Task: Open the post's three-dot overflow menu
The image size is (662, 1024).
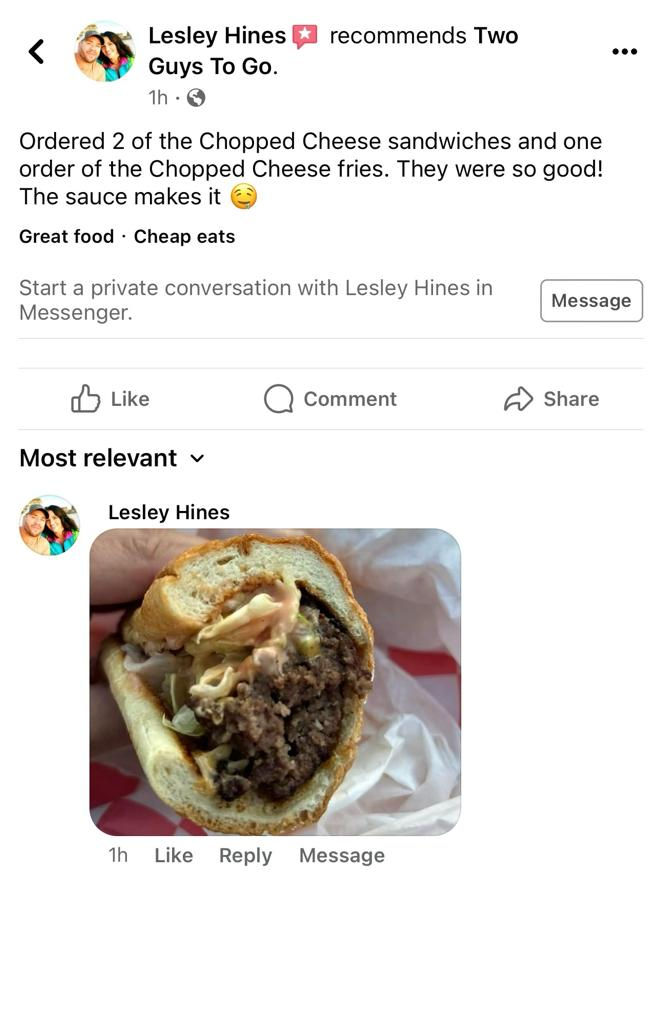Action: tap(624, 51)
